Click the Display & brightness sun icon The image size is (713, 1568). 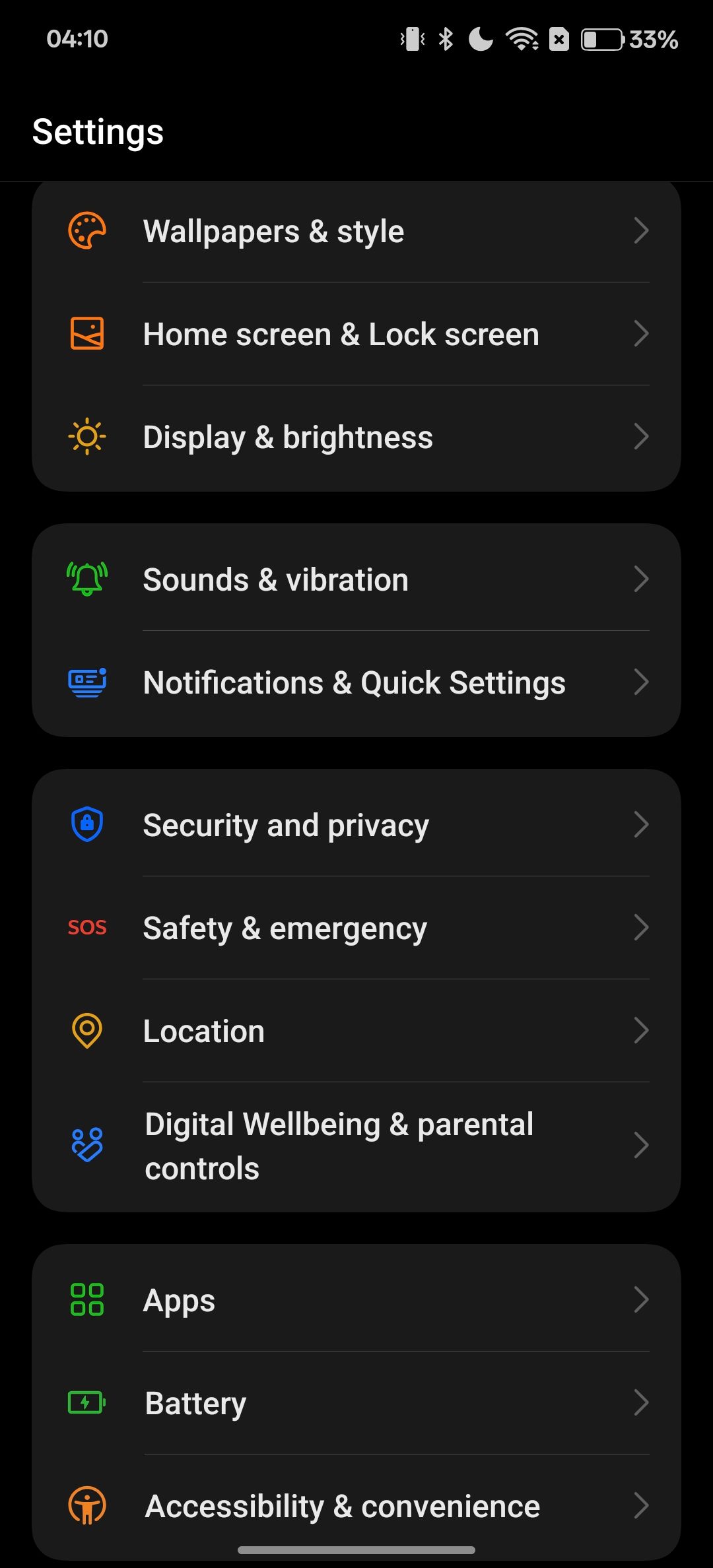[86, 436]
